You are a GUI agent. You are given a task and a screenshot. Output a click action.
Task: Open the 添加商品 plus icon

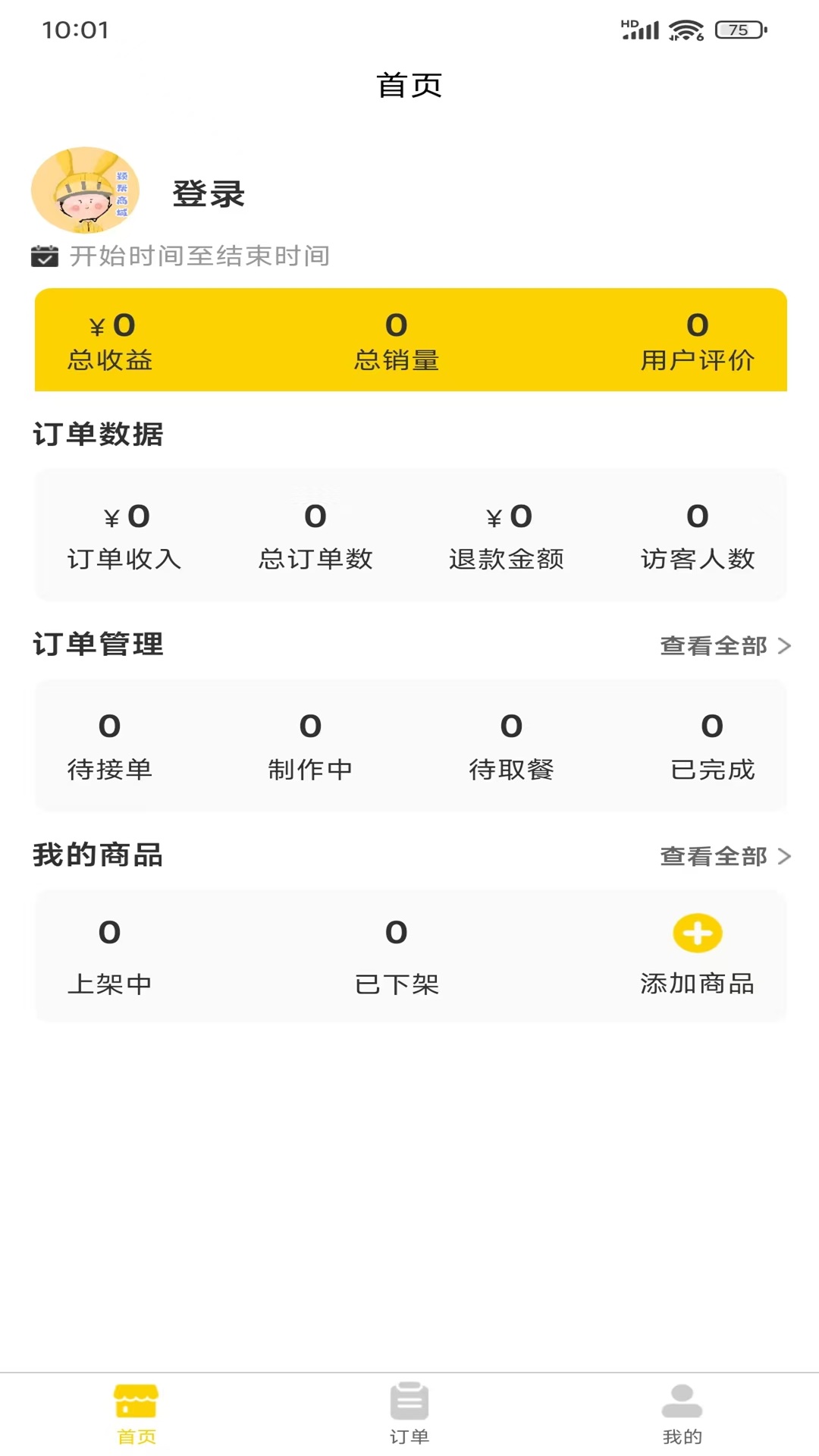(698, 934)
